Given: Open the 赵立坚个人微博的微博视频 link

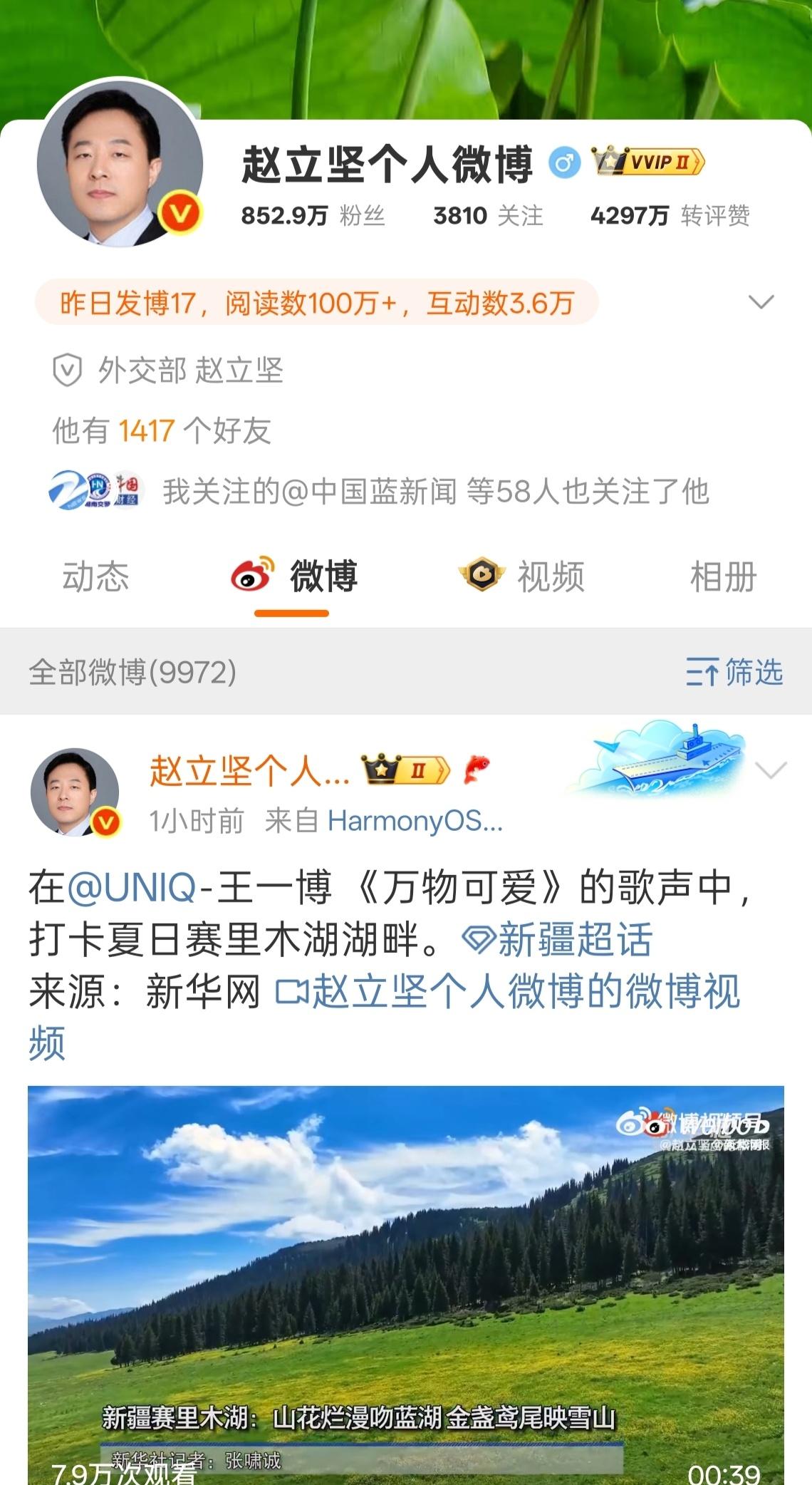Looking at the screenshot, I should click(507, 991).
